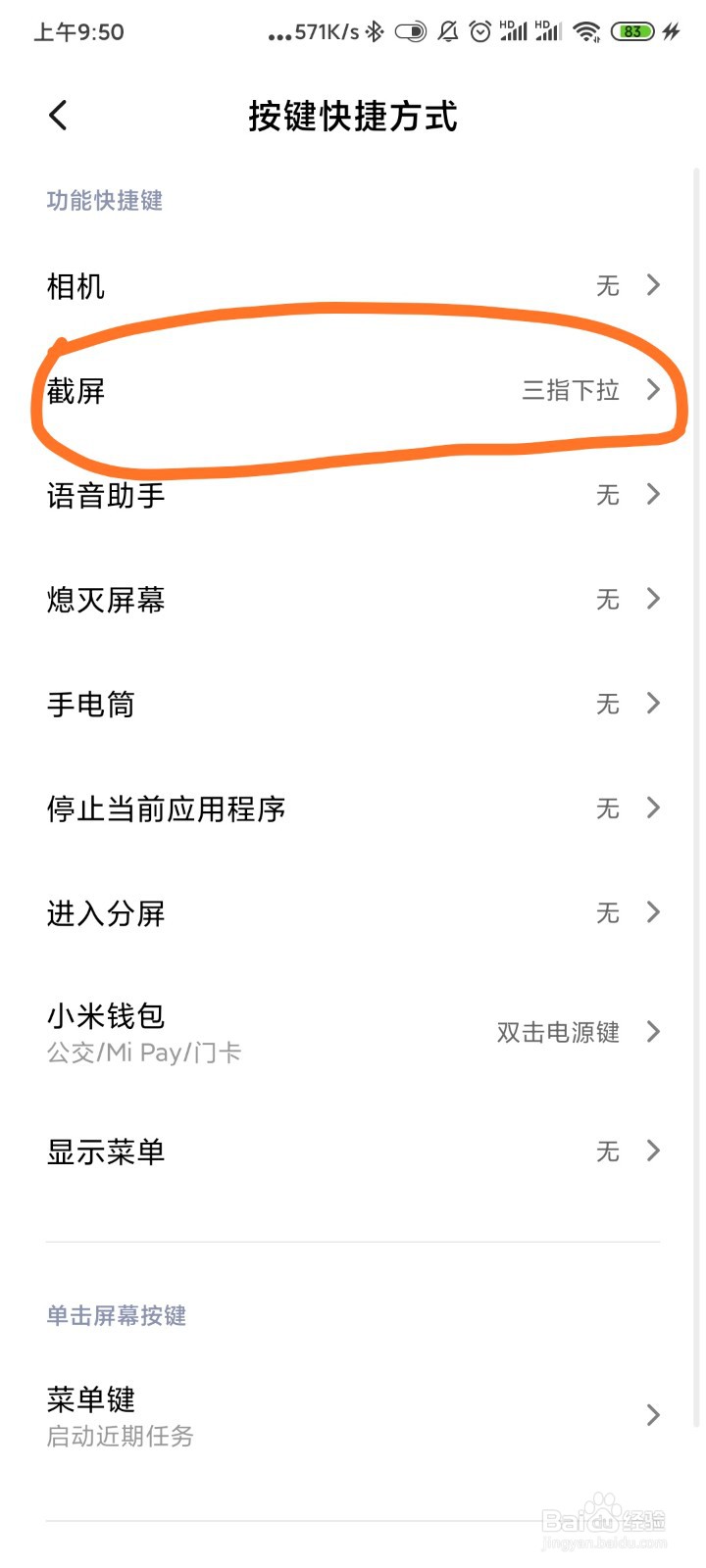The height and width of the screenshot is (1568, 706).
Task: Tap the NFC status bar icon
Action: [x=412, y=31]
